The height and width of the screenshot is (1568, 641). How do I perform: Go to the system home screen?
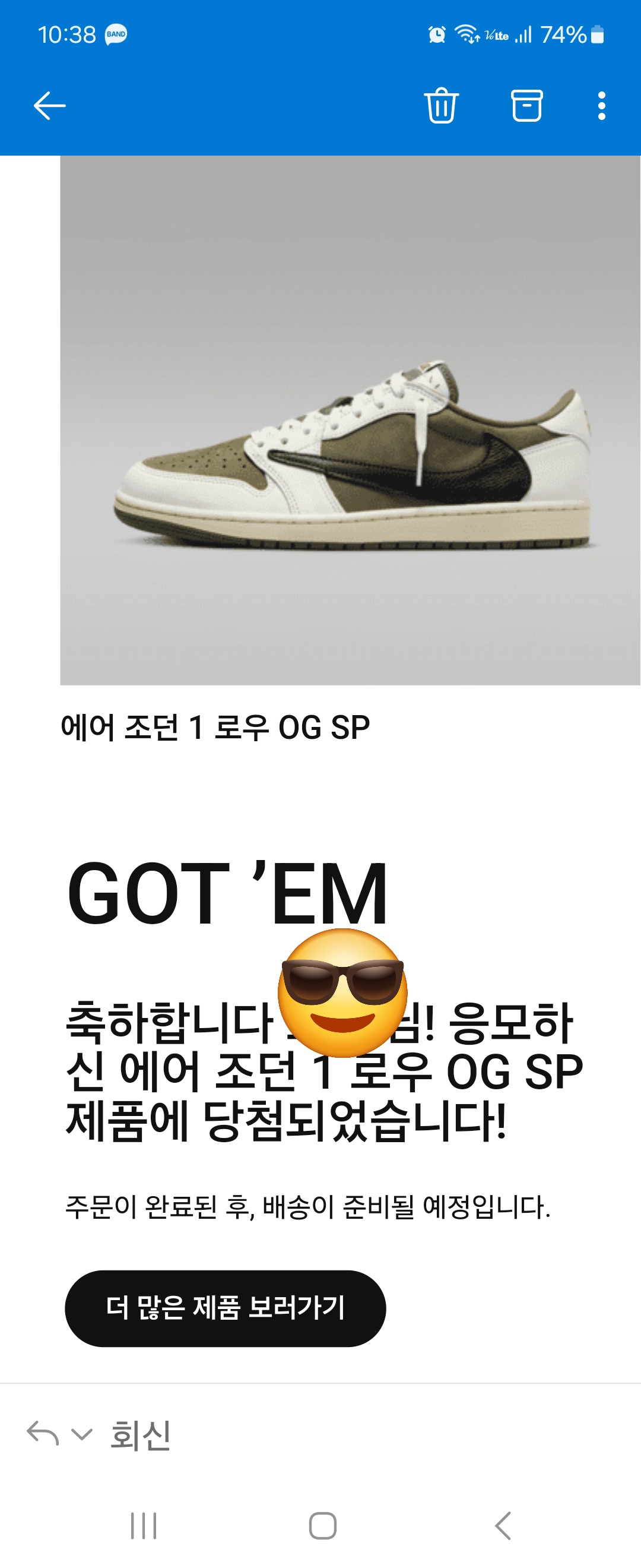pyautogui.click(x=322, y=1525)
